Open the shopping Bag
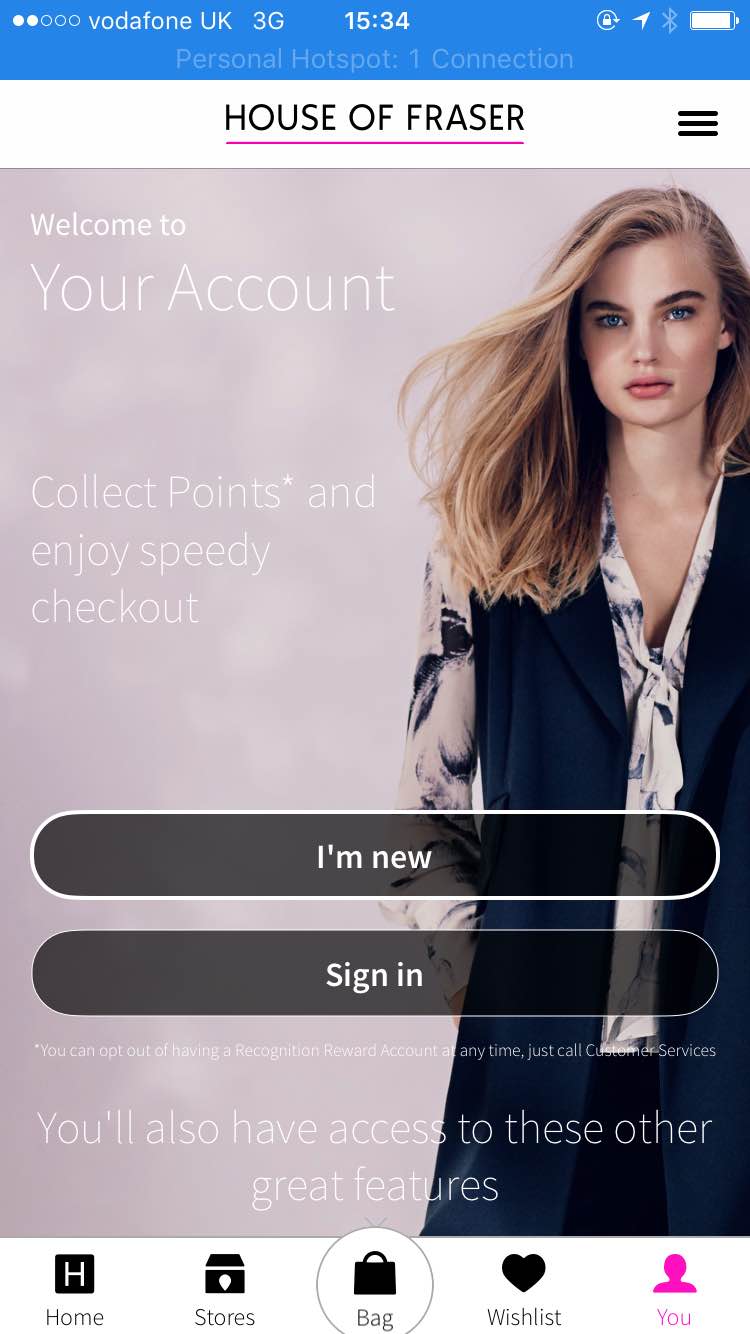 coord(375,1289)
